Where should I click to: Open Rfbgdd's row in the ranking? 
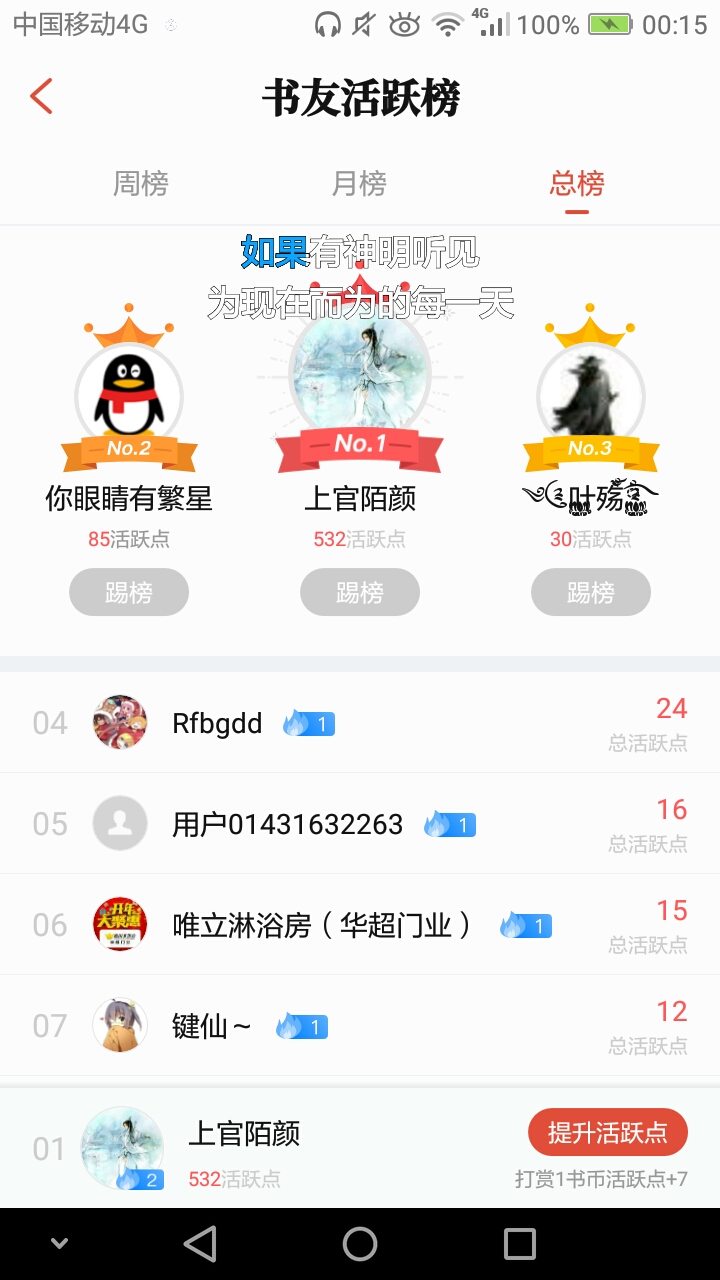[360, 723]
